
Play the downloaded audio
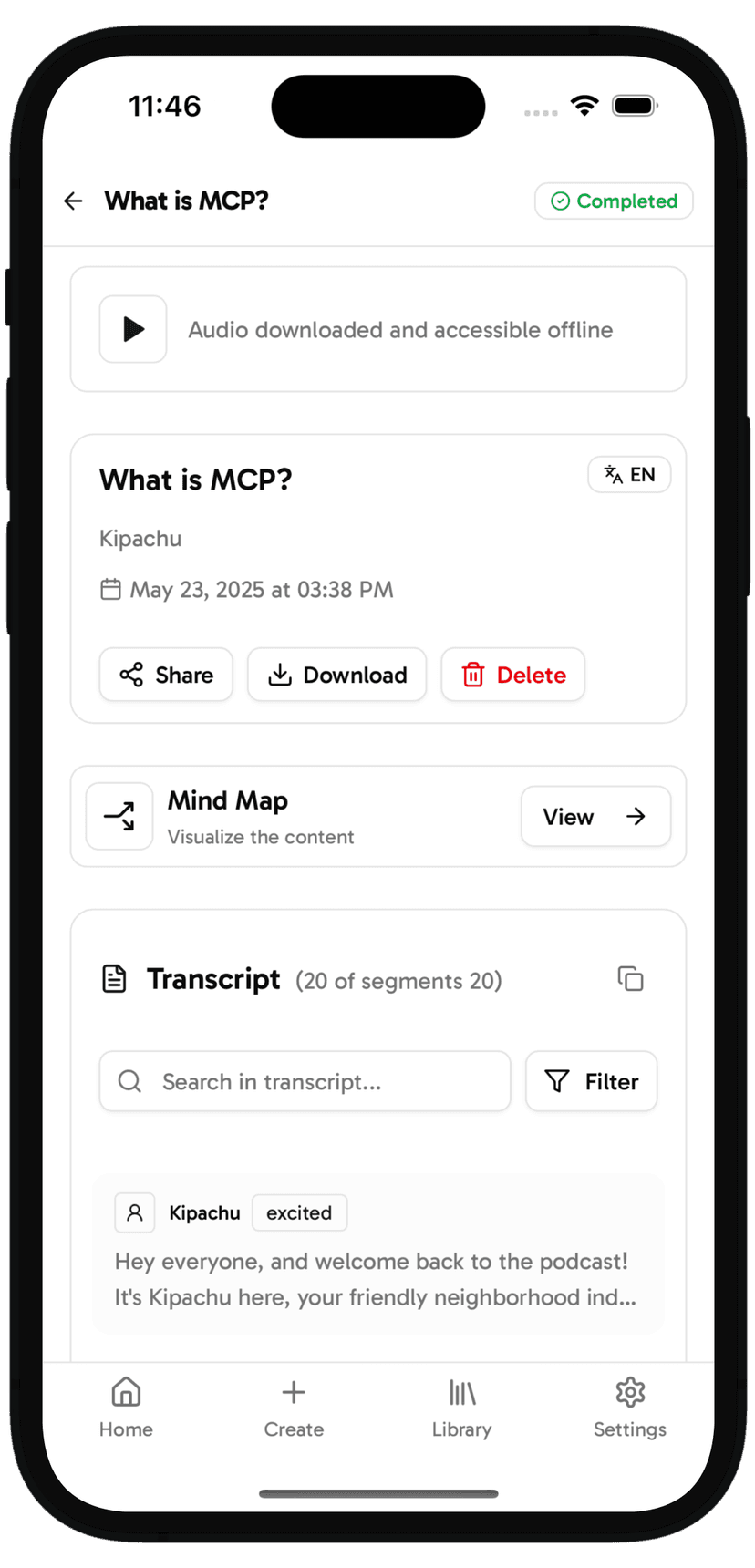click(x=133, y=329)
